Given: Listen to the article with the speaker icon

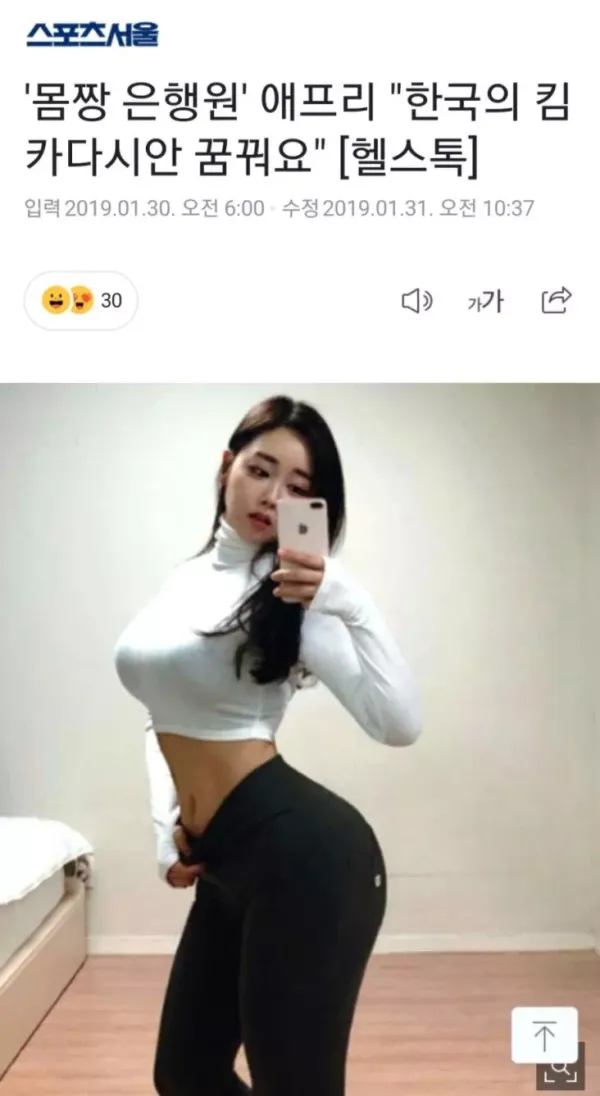Looking at the screenshot, I should tap(416, 300).
